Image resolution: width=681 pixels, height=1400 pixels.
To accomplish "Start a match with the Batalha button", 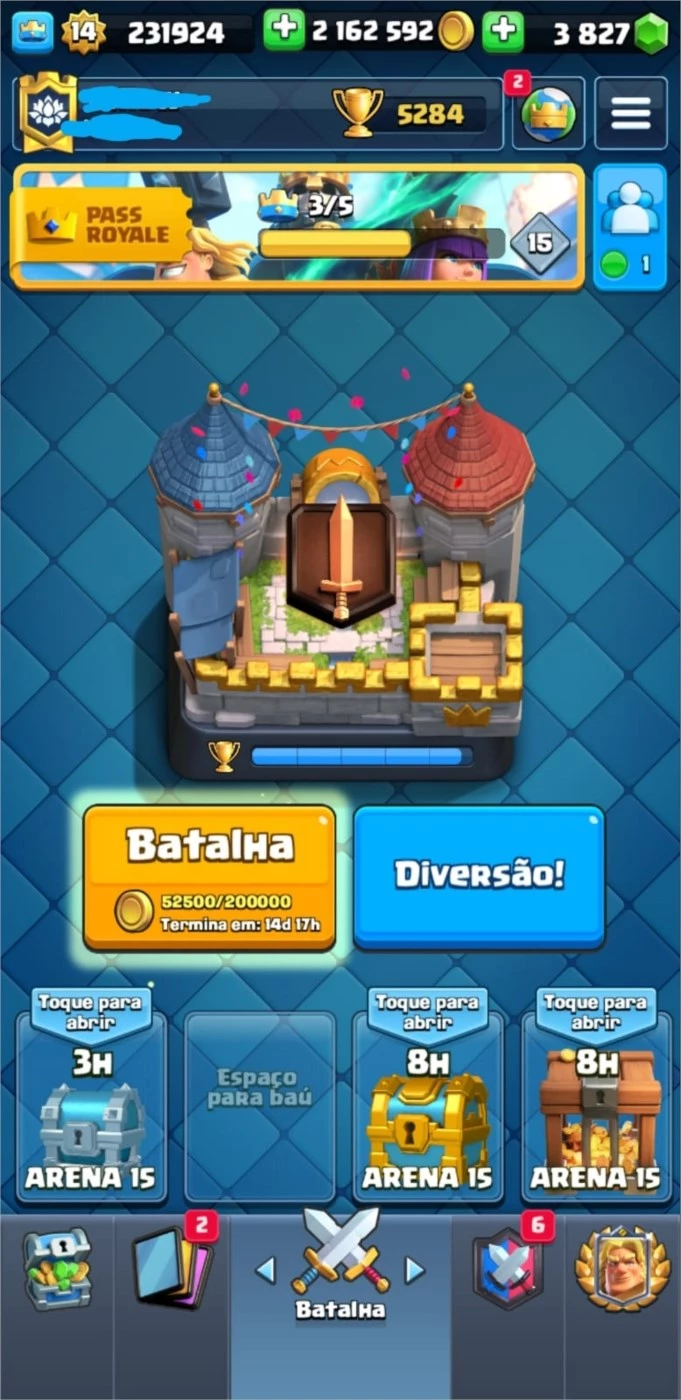I will 209,877.
